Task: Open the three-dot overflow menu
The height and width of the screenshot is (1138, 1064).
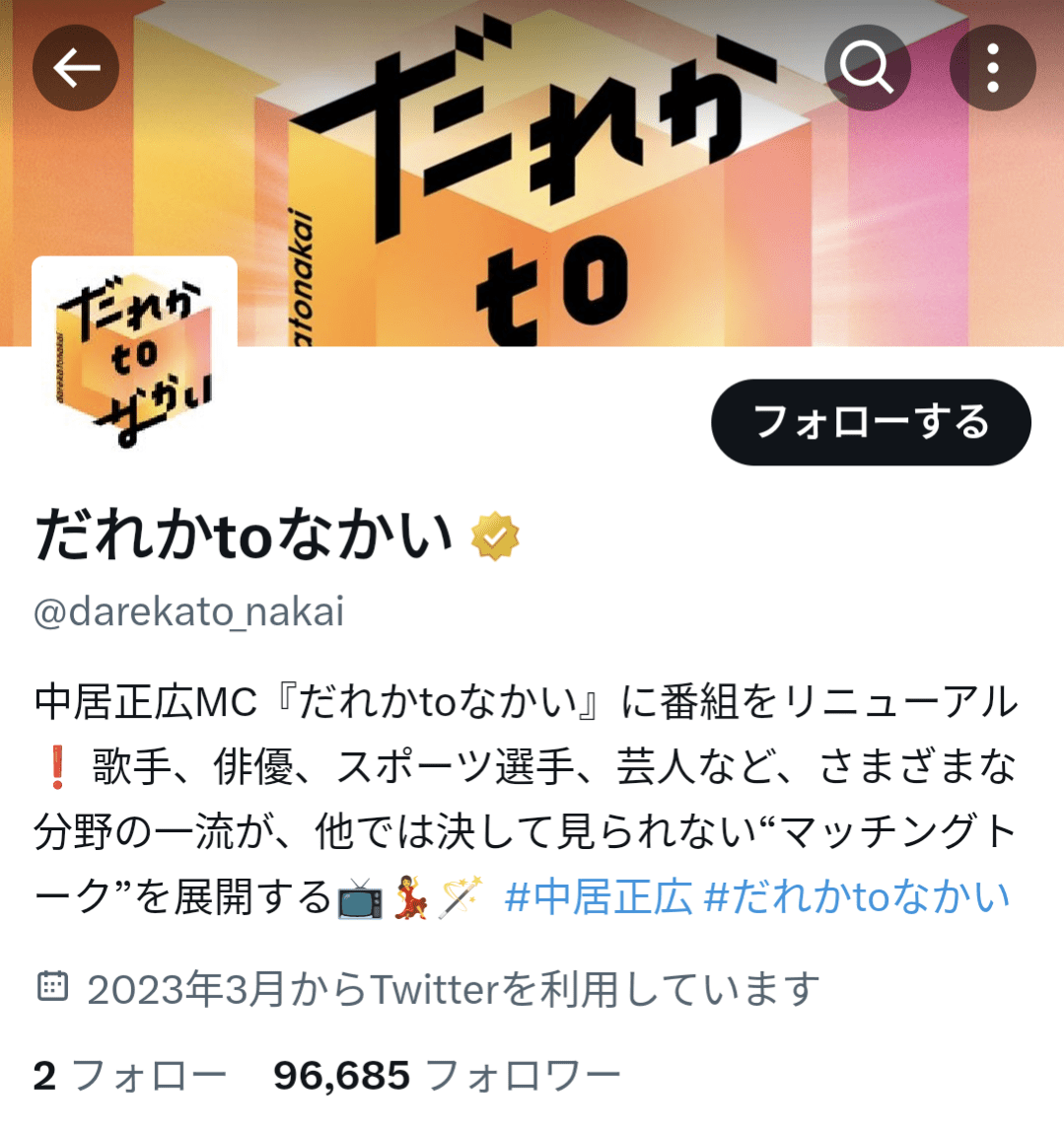Action: (x=992, y=68)
